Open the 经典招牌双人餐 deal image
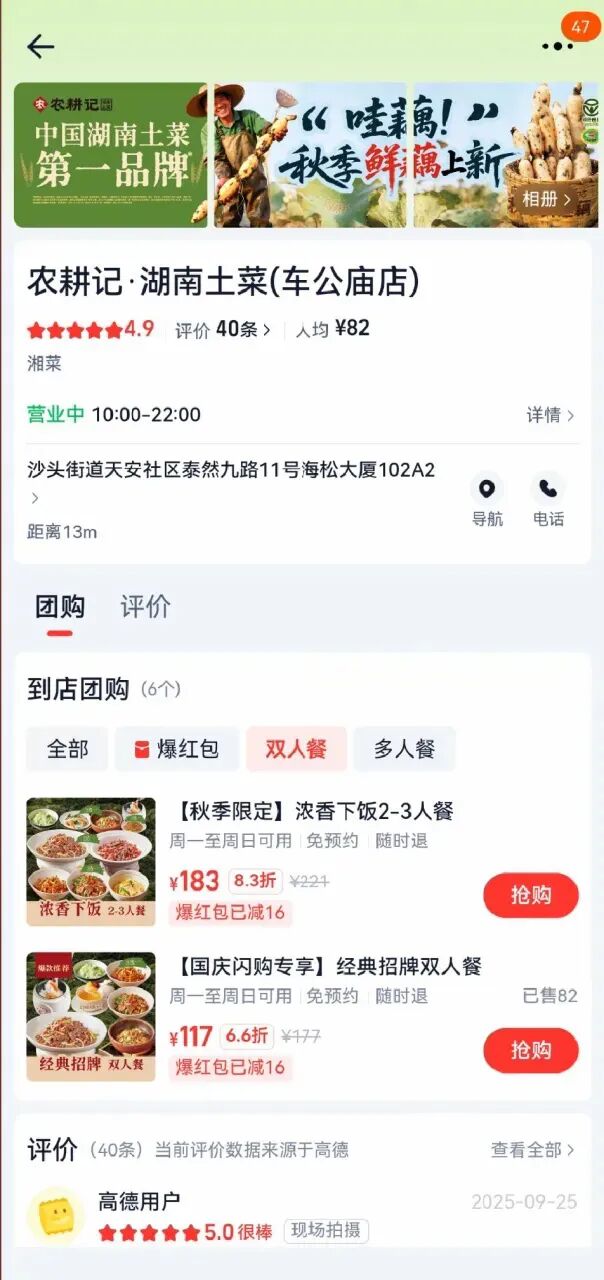The image size is (604, 1280). tap(91, 1017)
